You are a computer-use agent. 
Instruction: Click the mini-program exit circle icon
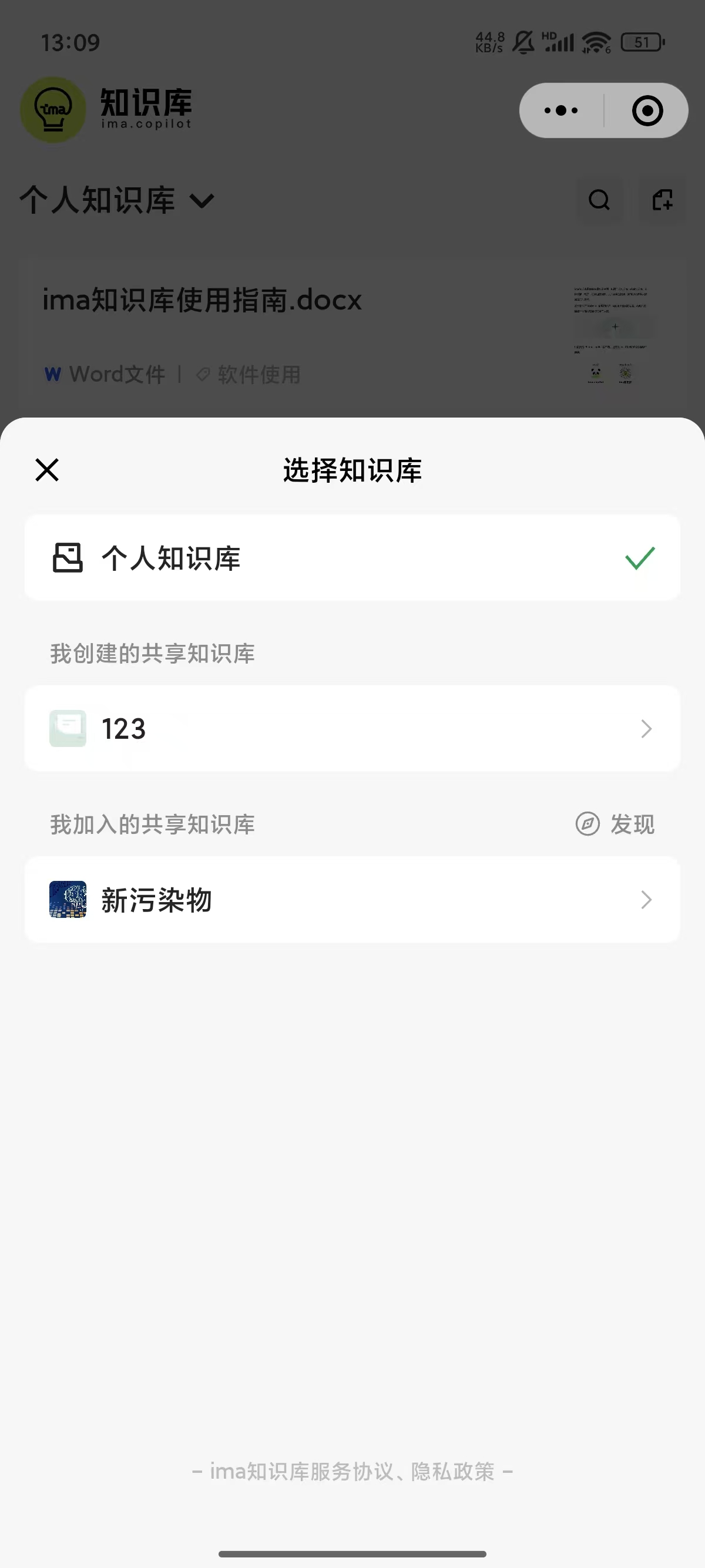point(647,110)
